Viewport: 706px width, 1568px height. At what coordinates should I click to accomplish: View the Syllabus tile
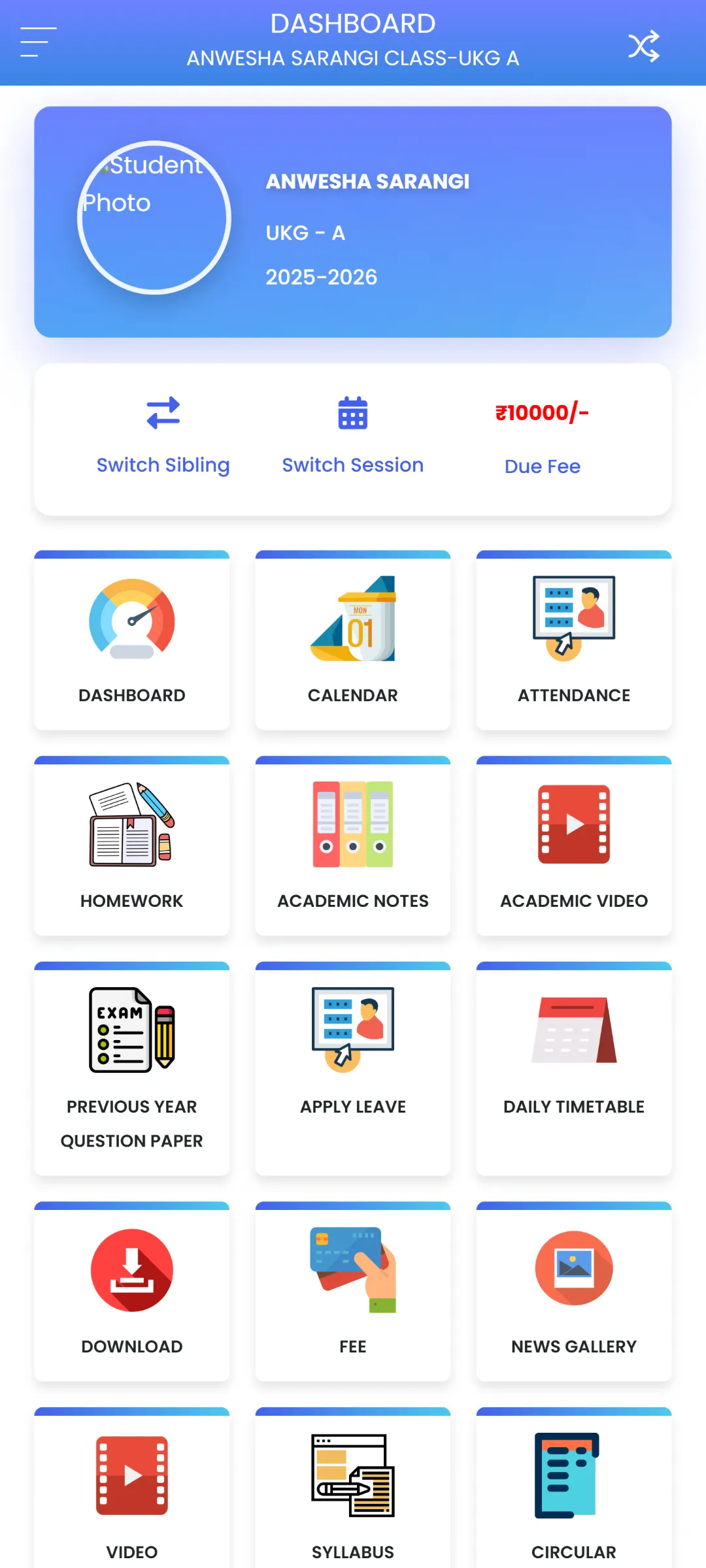pyautogui.click(x=353, y=1488)
